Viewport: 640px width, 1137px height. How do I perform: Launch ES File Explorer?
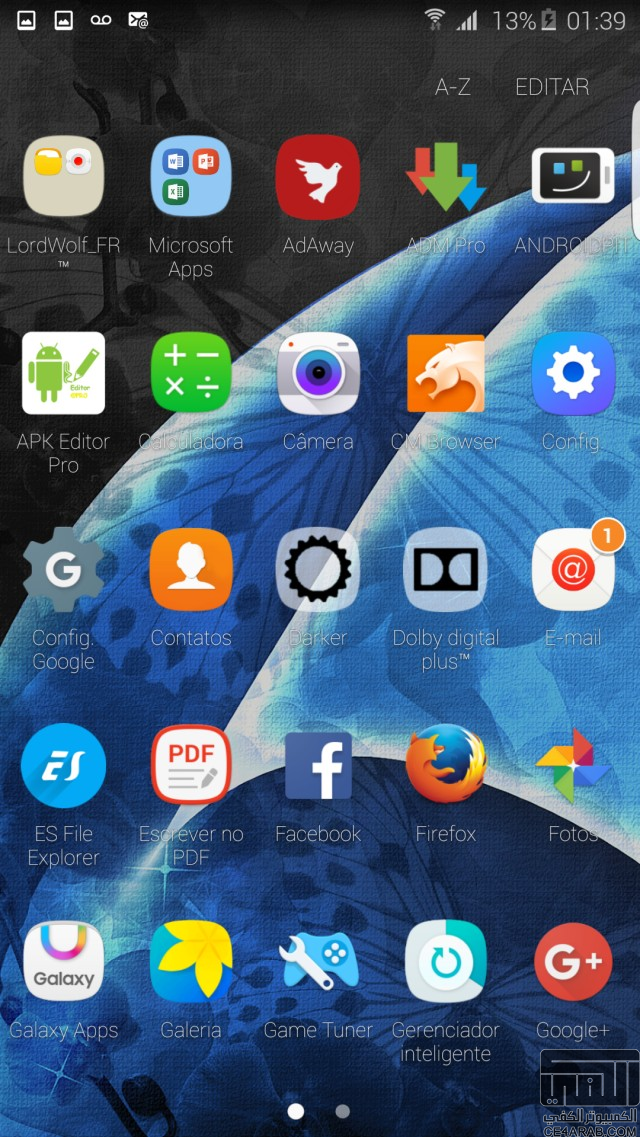tap(63, 765)
